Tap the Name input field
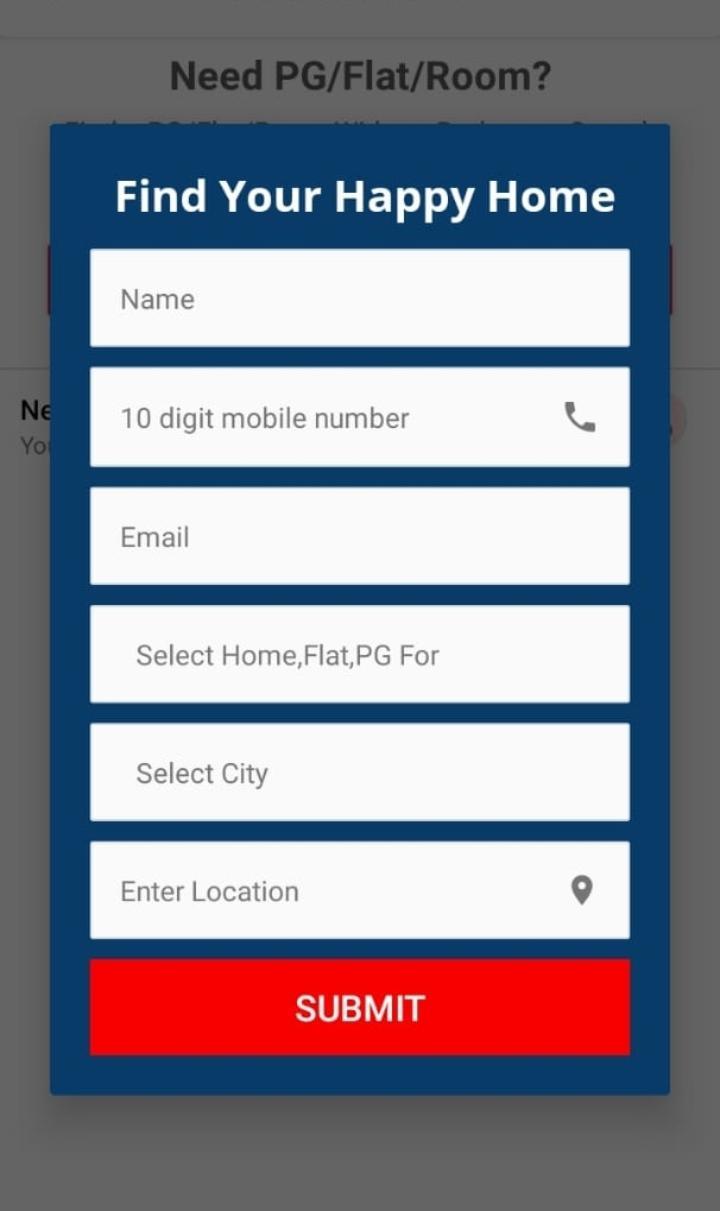 [359, 298]
